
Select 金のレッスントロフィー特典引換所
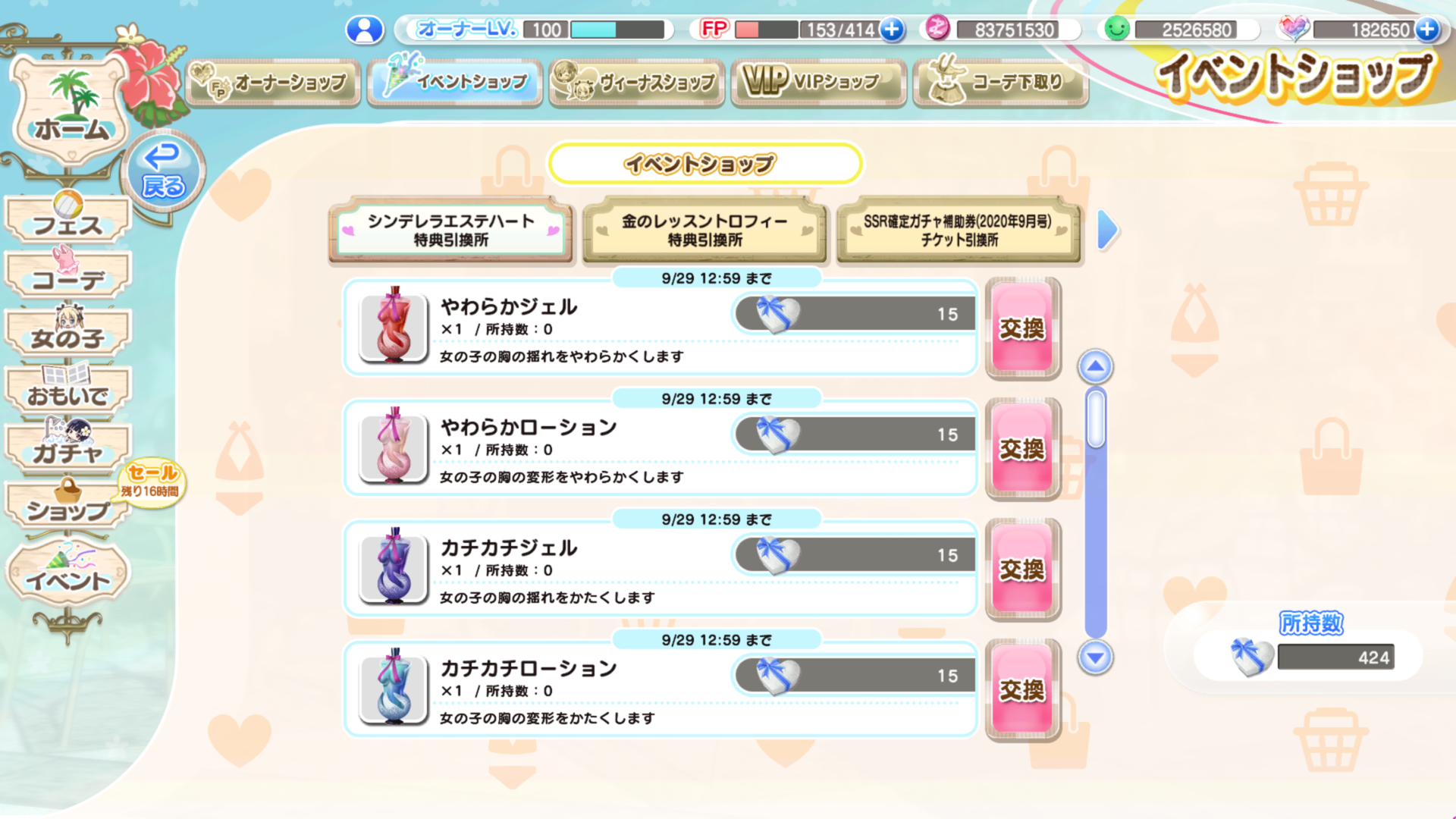click(704, 231)
